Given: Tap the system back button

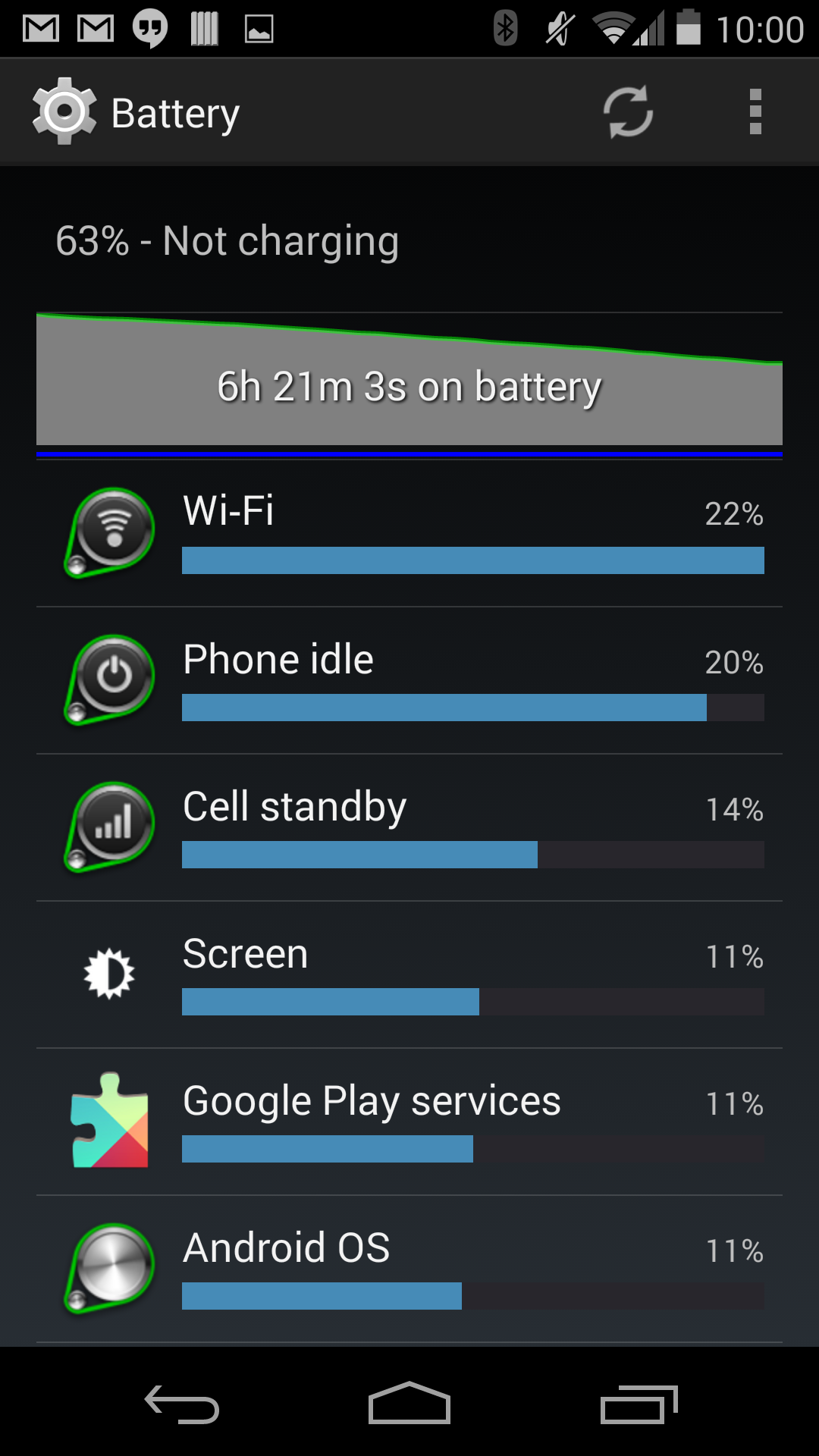Looking at the screenshot, I should coord(182,1404).
